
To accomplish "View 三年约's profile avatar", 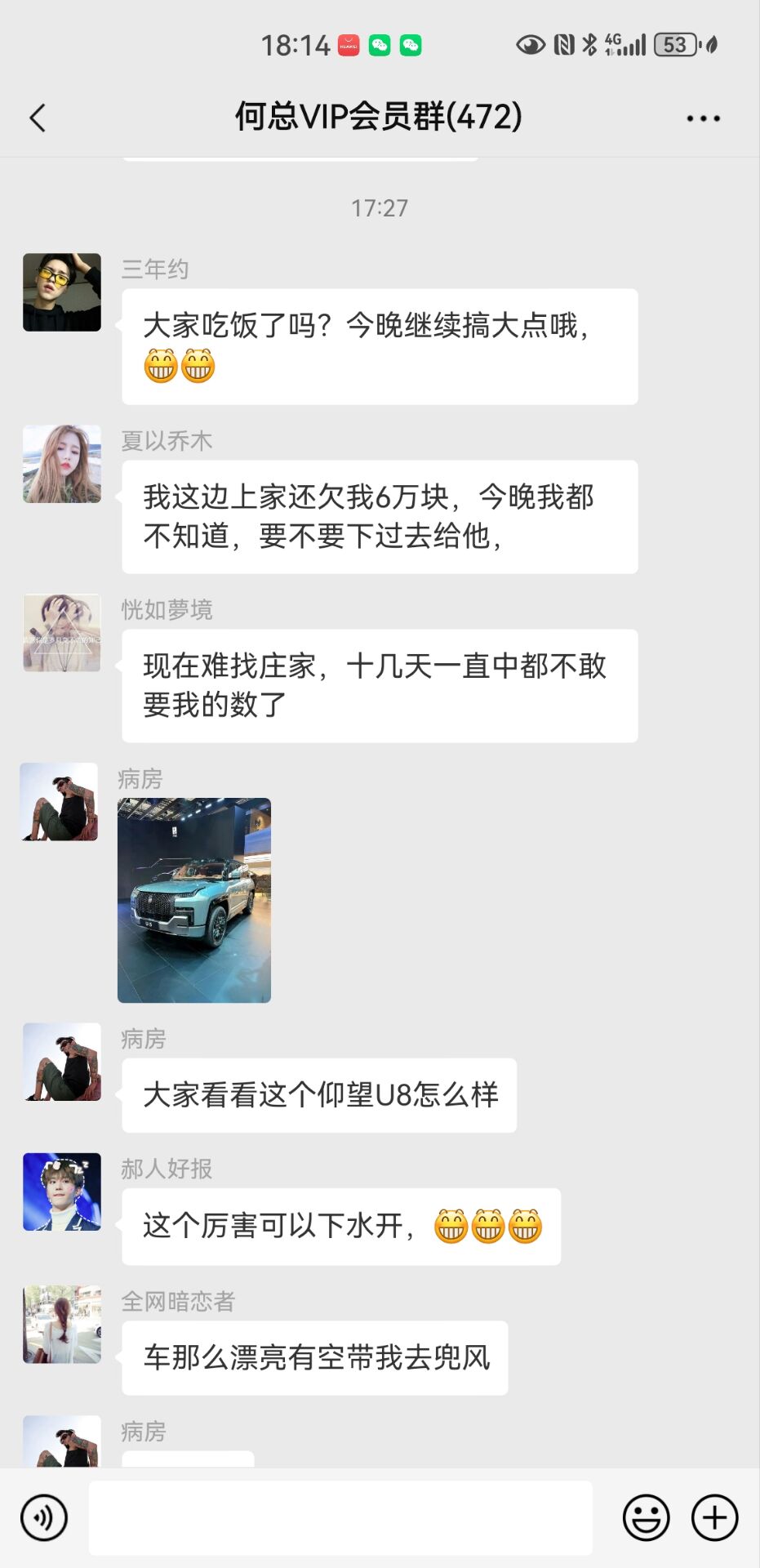I will 62,292.
